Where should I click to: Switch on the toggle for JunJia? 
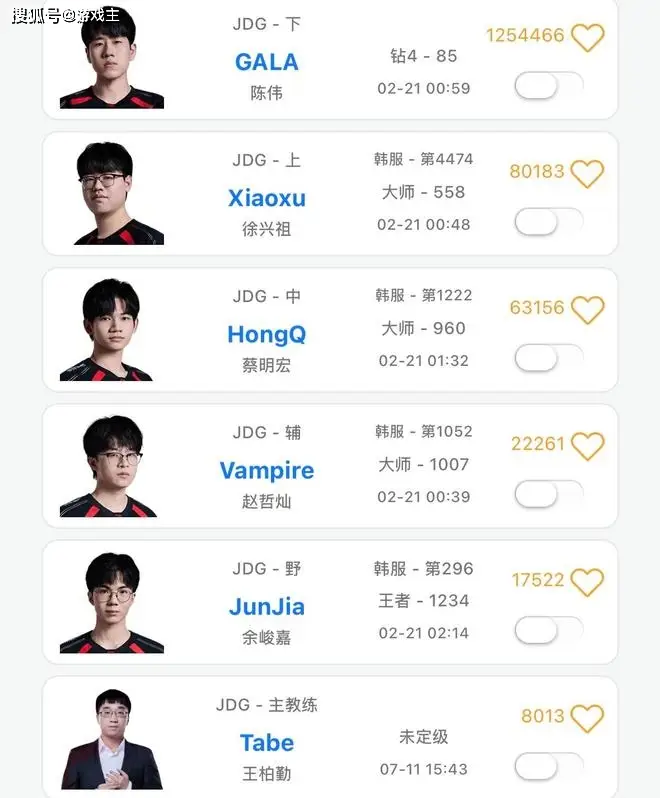point(547,630)
